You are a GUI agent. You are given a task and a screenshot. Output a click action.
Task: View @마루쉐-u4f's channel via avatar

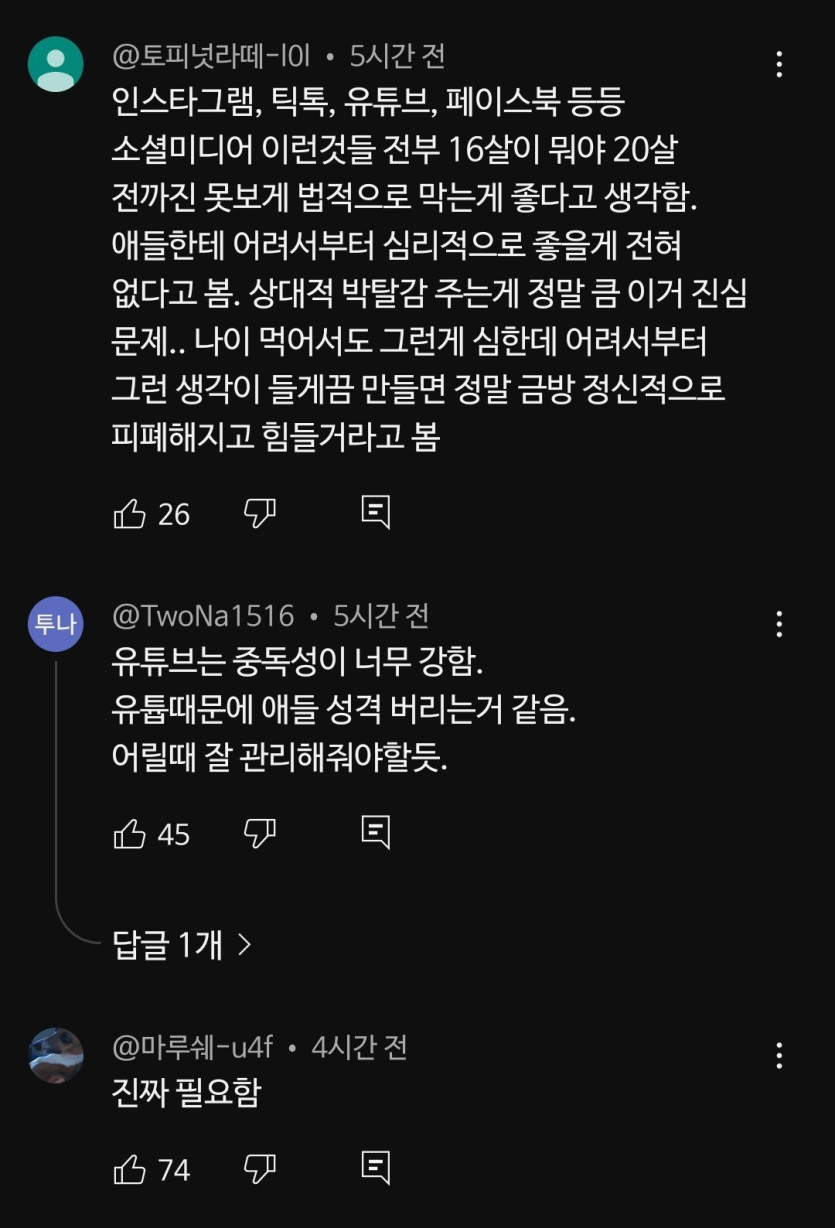pos(55,1055)
